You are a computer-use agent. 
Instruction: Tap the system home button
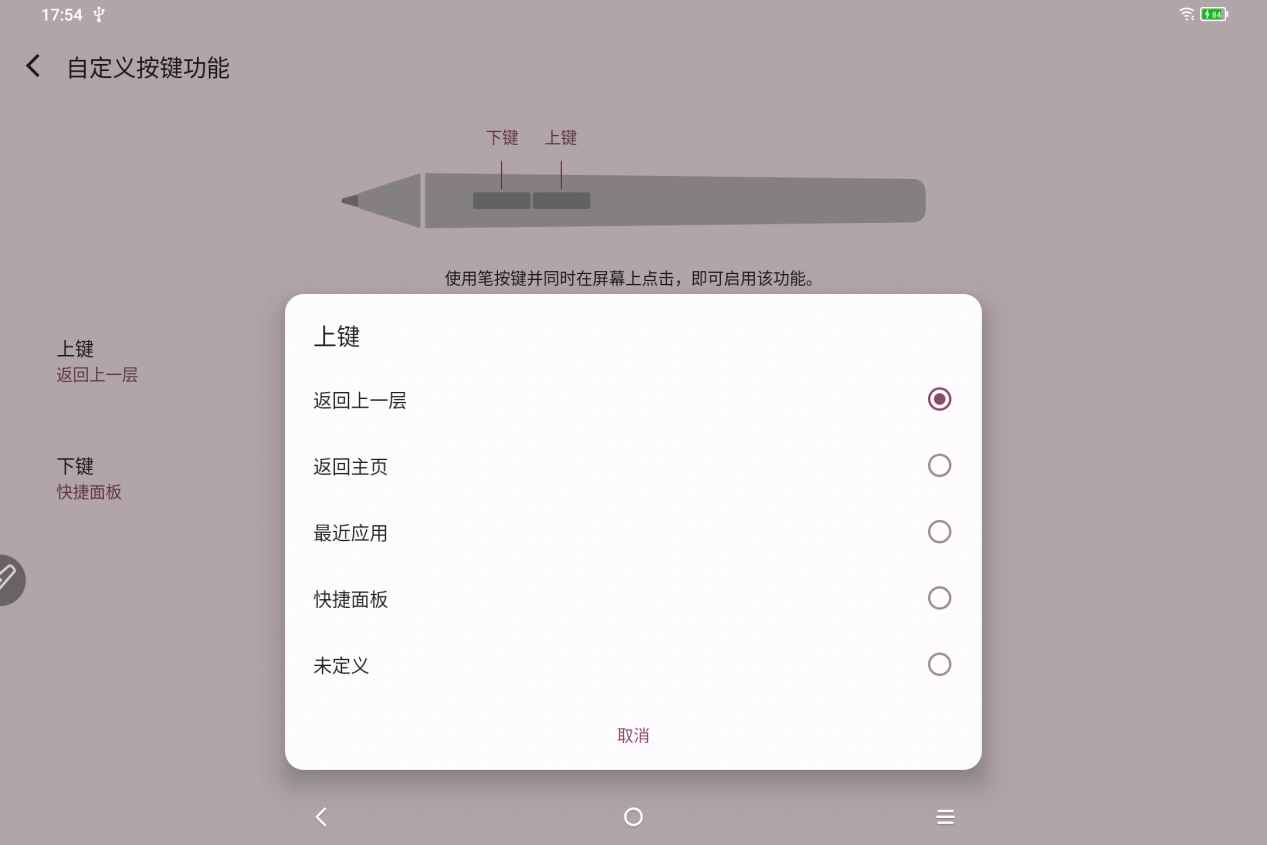pyautogui.click(x=633, y=817)
